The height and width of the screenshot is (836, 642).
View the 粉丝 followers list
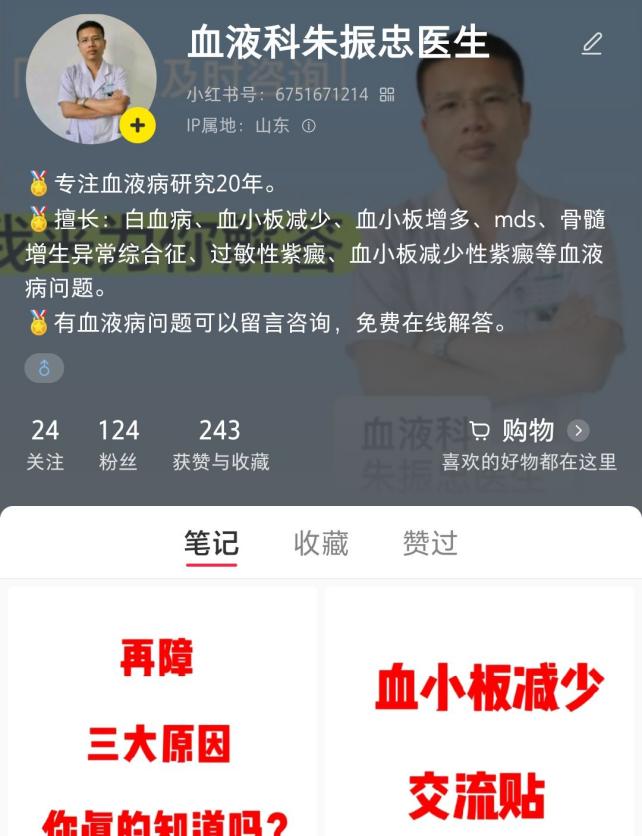[118, 445]
